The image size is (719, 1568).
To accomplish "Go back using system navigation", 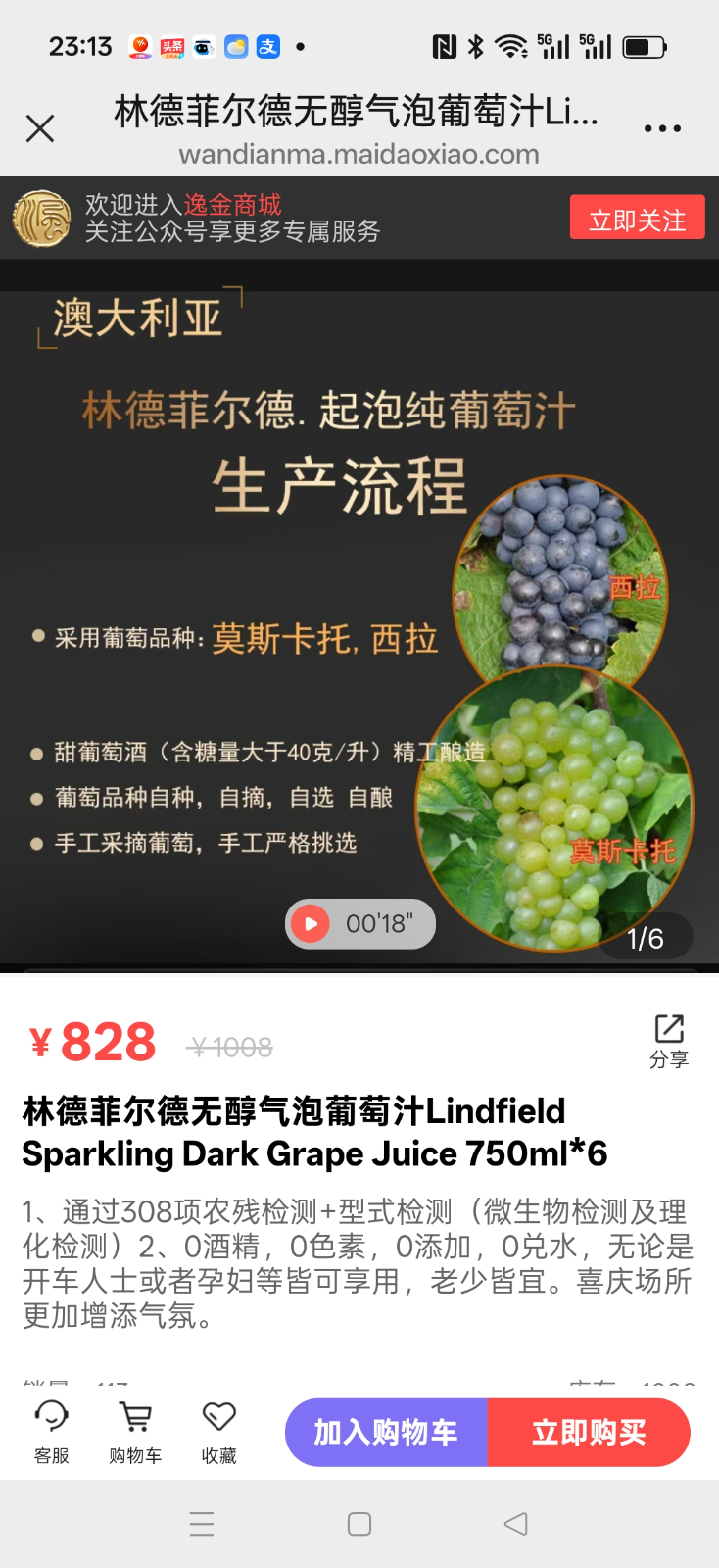I will coord(515,1524).
